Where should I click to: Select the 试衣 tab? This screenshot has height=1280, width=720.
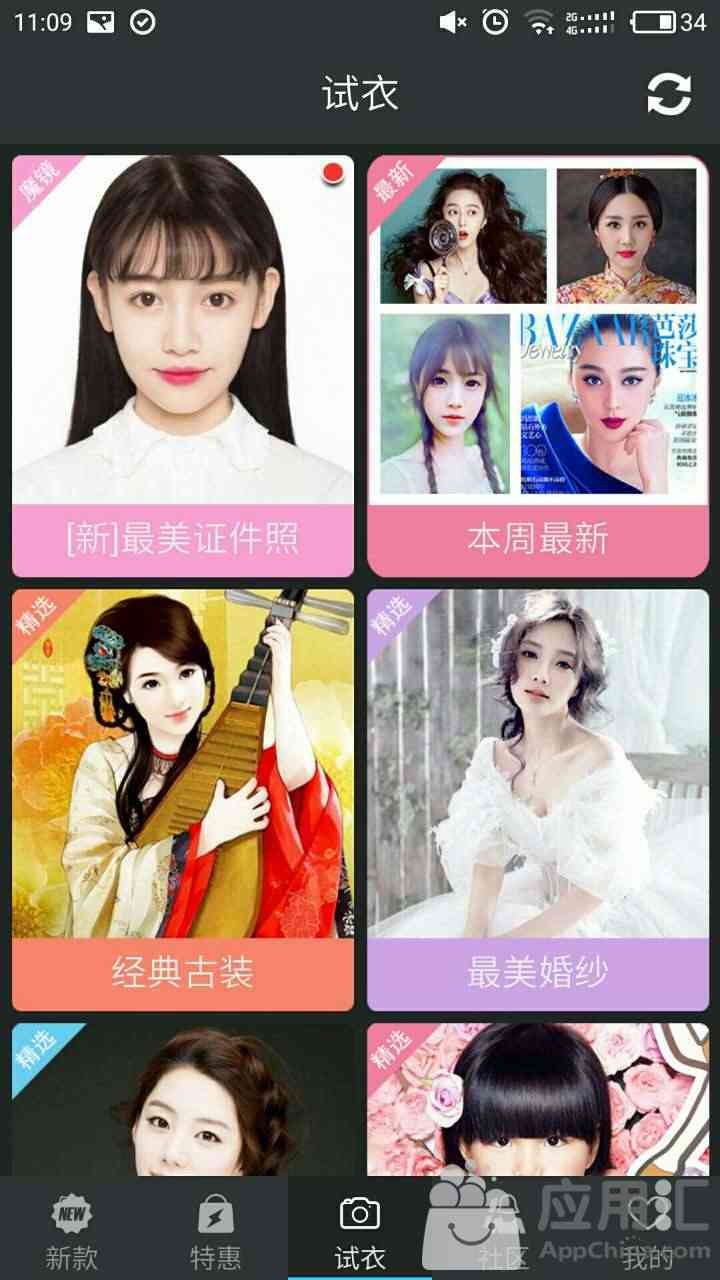point(360,1230)
